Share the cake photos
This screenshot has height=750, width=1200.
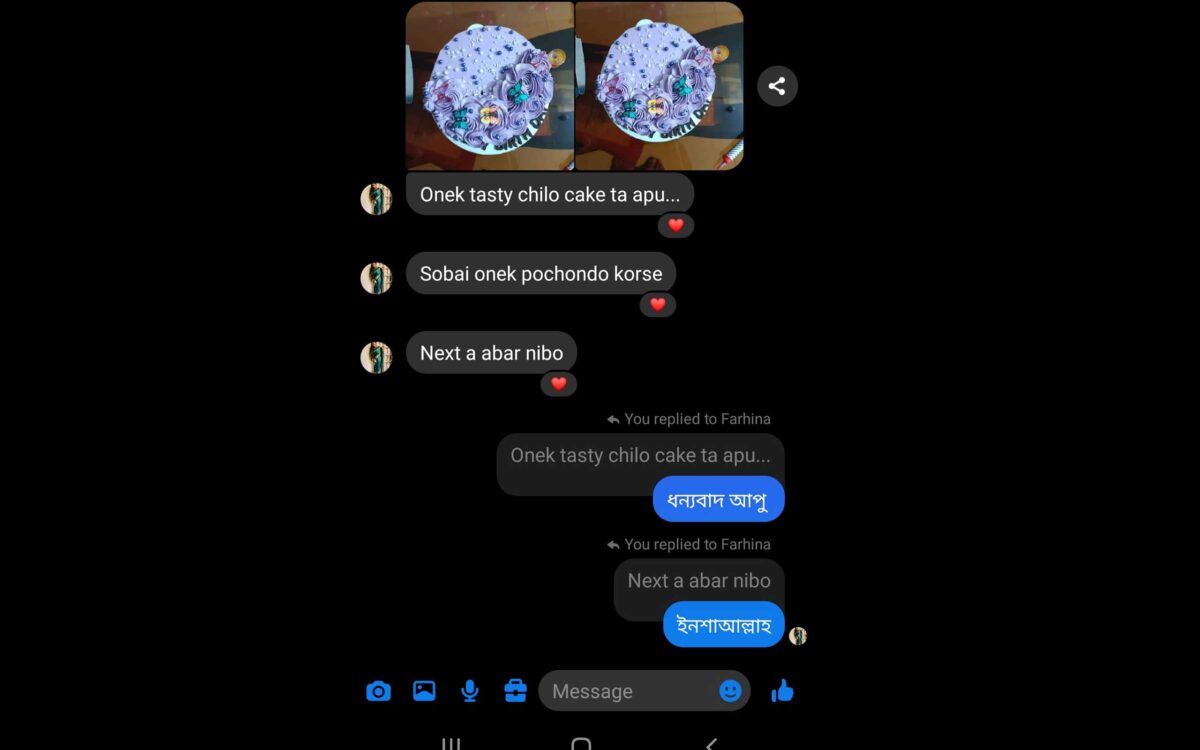pyautogui.click(x=777, y=86)
